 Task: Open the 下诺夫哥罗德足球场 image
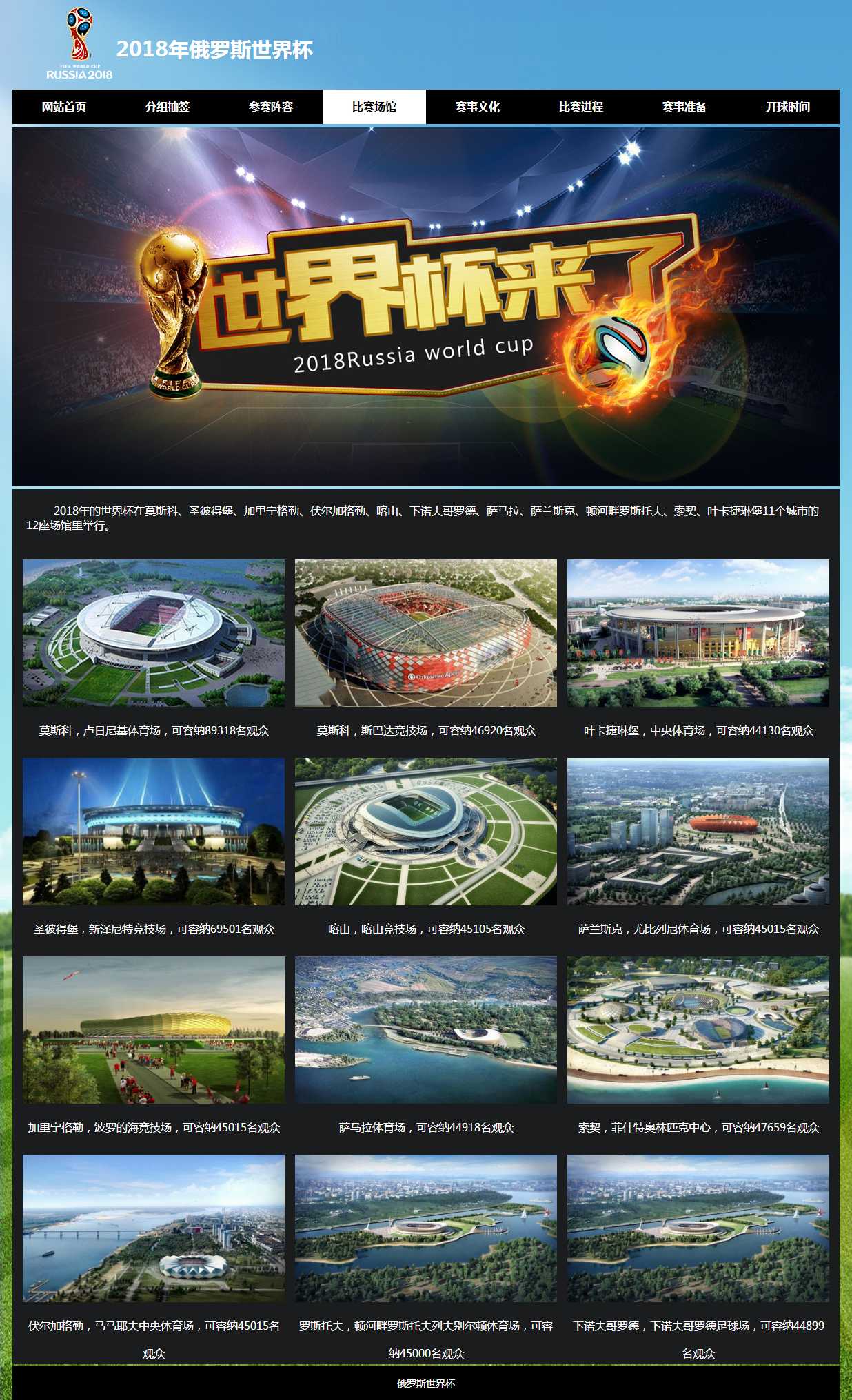[x=698, y=1228]
